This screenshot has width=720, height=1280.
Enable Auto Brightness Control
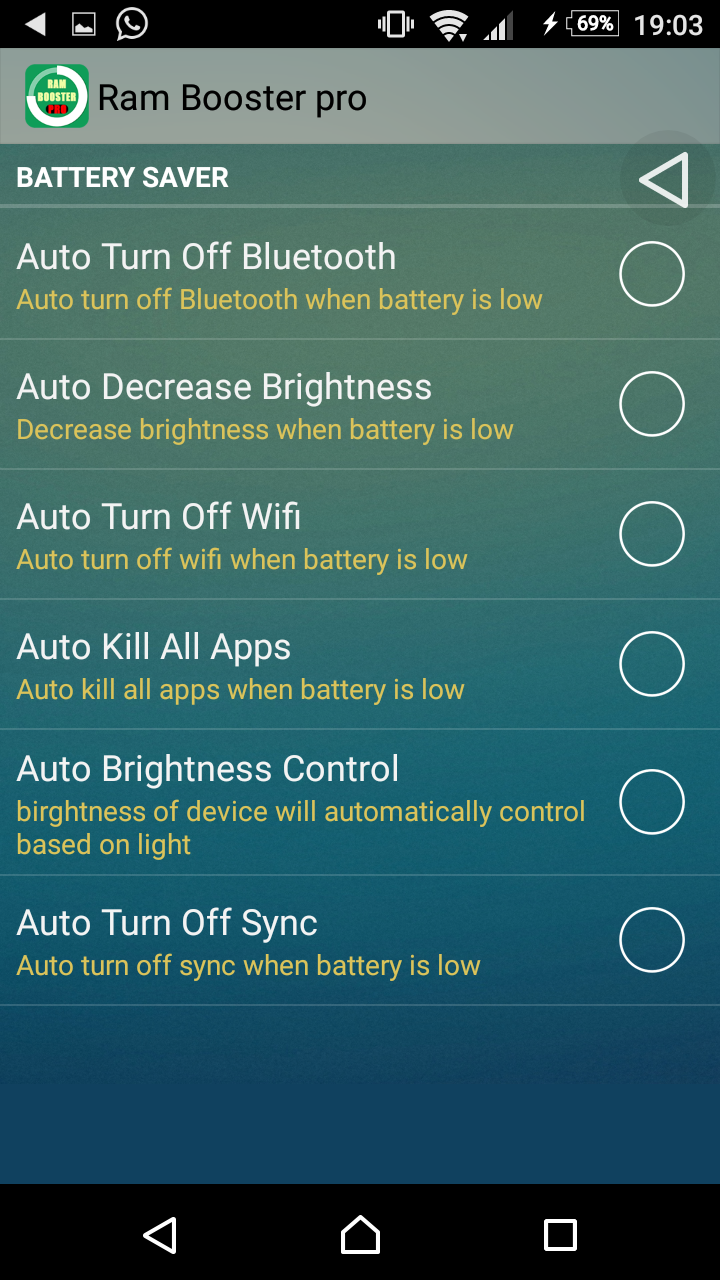[x=651, y=801]
